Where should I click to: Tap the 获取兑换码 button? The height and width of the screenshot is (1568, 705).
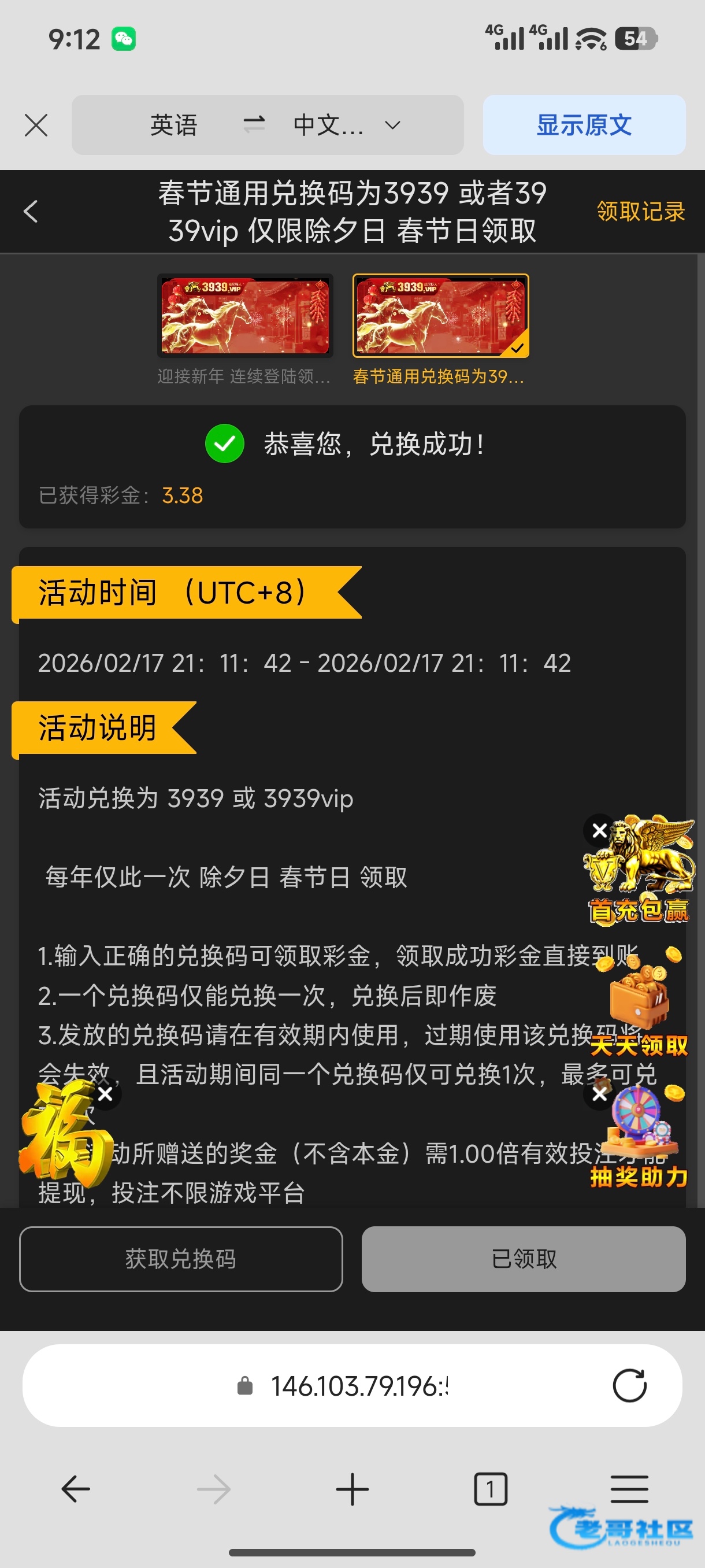click(181, 1258)
